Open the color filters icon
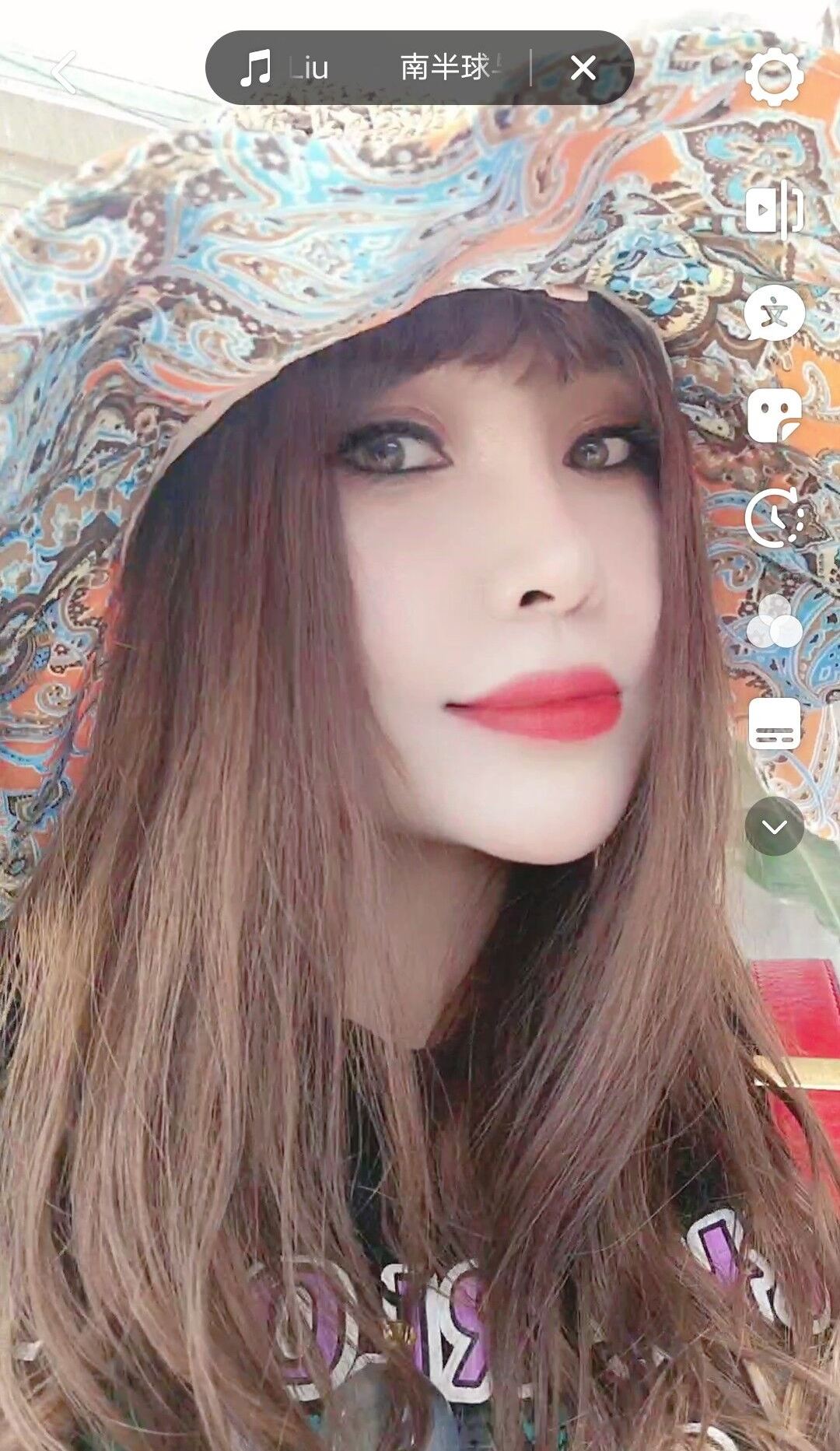840x1451 pixels. (774, 622)
